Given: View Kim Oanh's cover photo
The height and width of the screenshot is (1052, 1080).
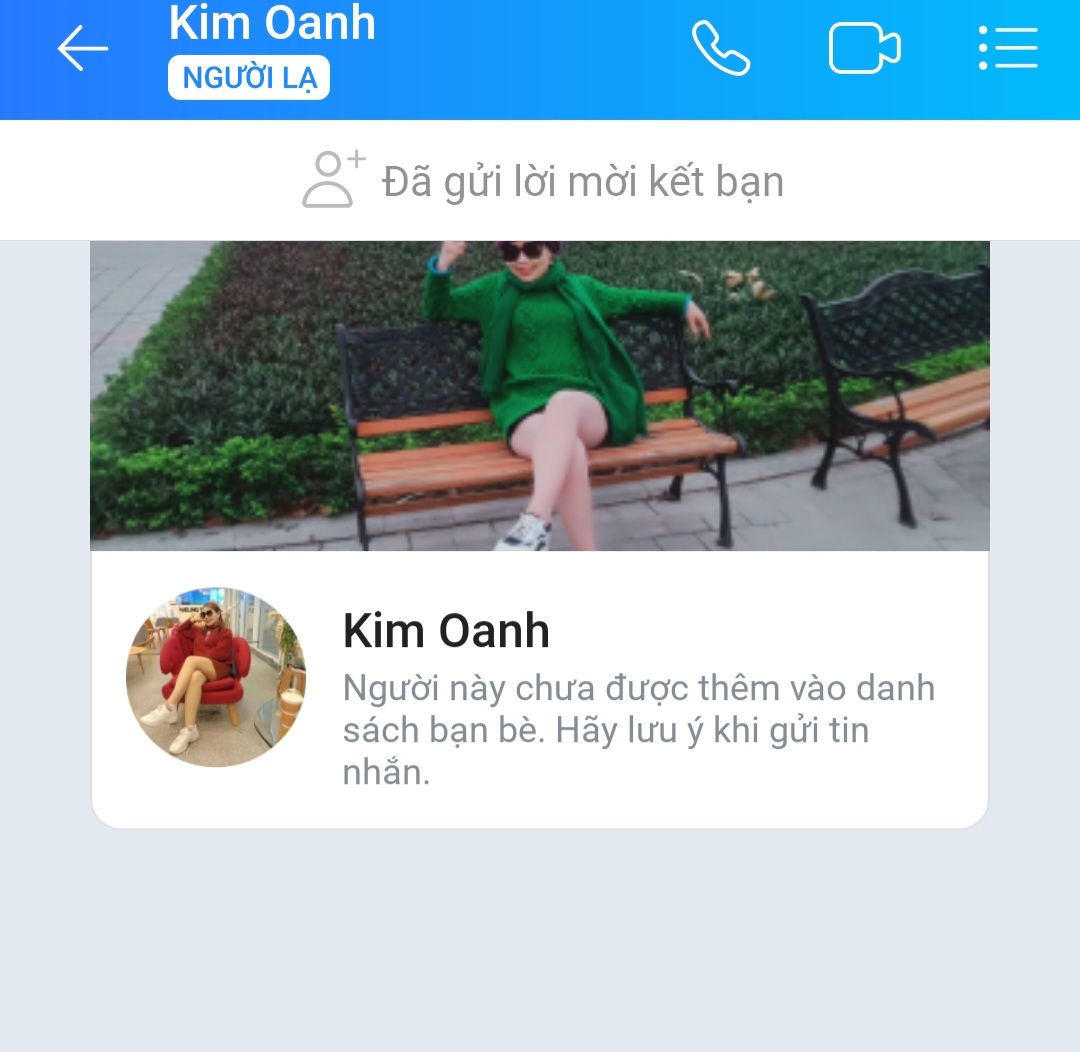Looking at the screenshot, I should [x=540, y=396].
